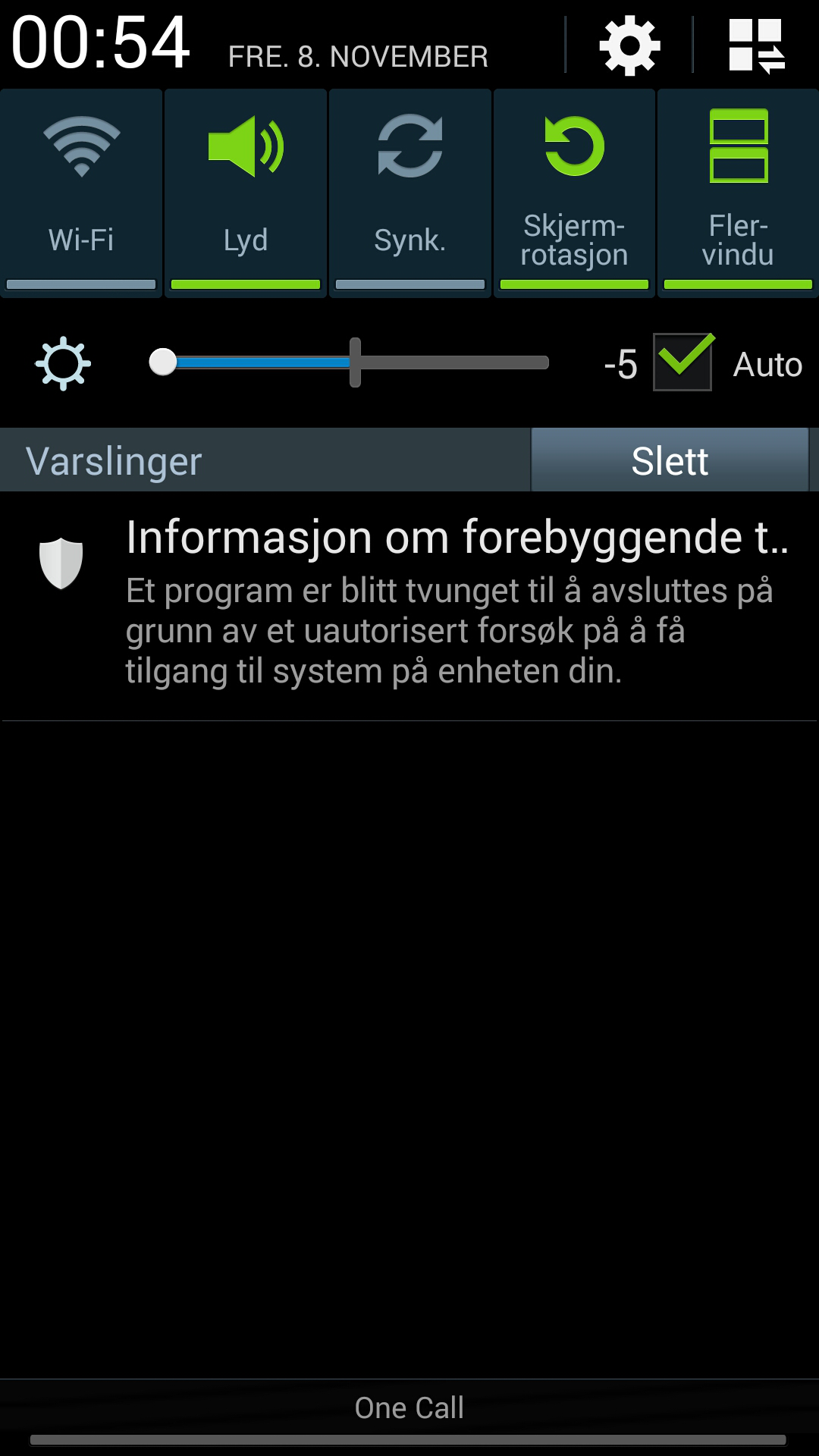Open system settings via the gear icon
The width and height of the screenshot is (819, 1456).
click(629, 47)
